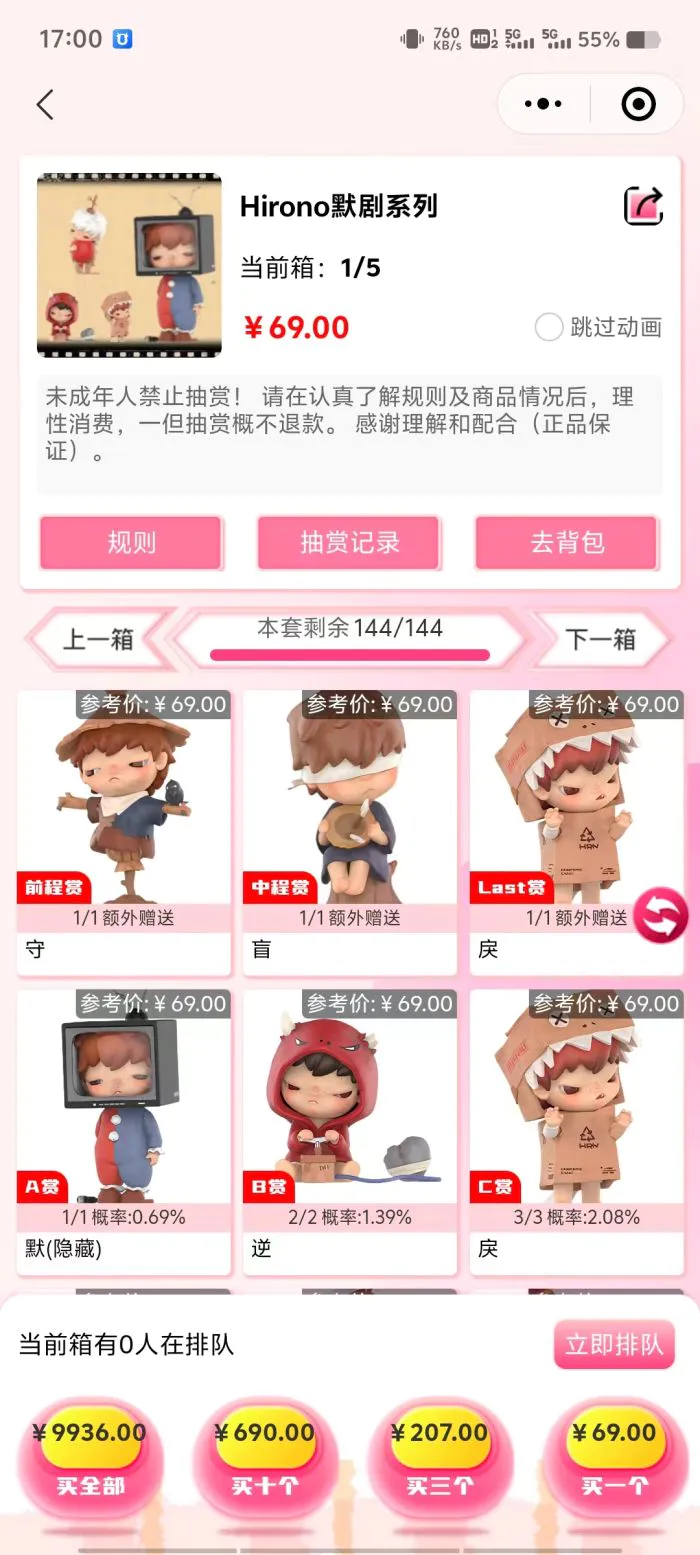This screenshot has width=700, height=1555.
Task: View 抽赏记录 history
Action: tap(349, 542)
